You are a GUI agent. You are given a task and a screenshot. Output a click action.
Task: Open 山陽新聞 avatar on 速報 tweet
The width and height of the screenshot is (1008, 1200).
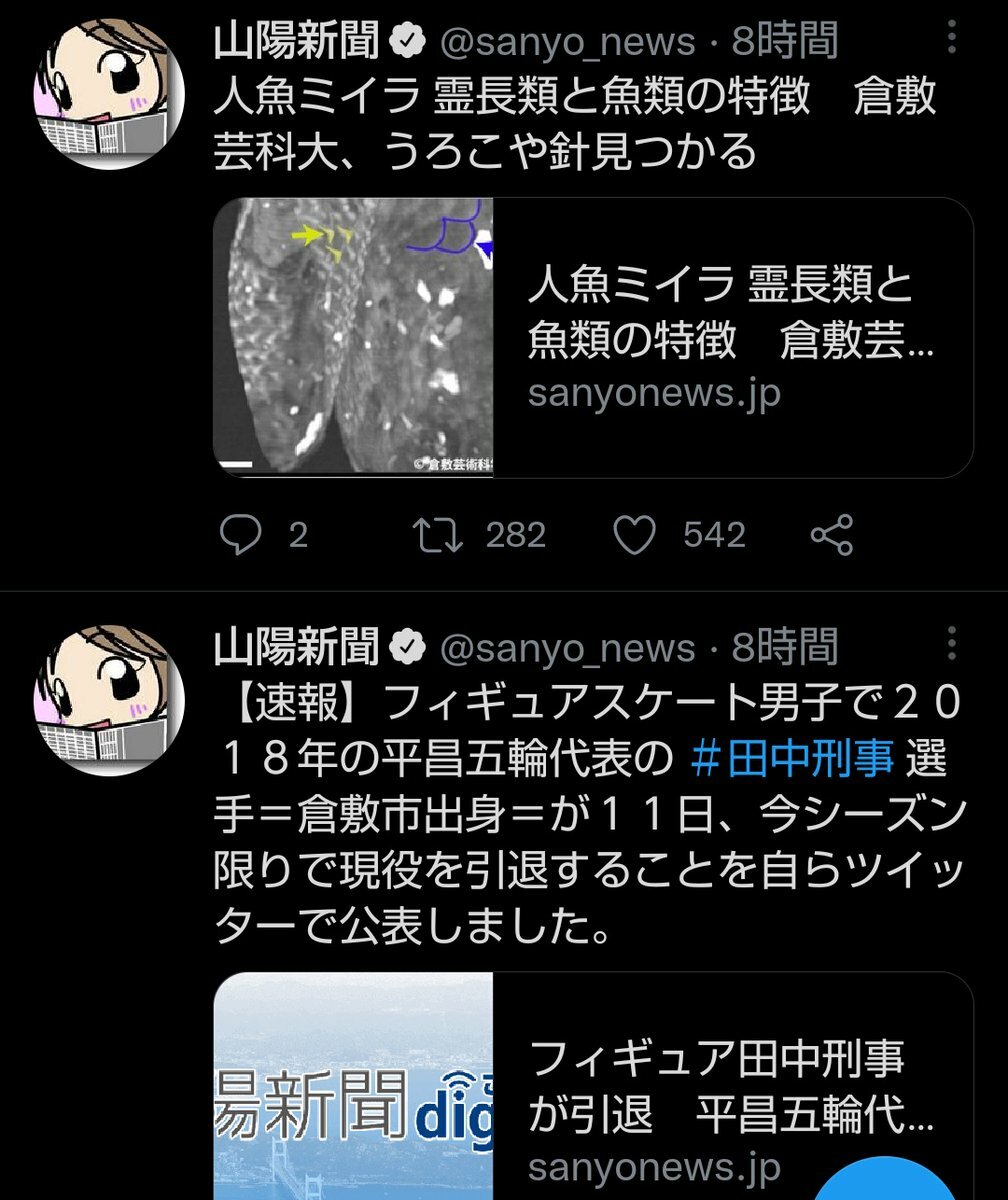[102, 702]
